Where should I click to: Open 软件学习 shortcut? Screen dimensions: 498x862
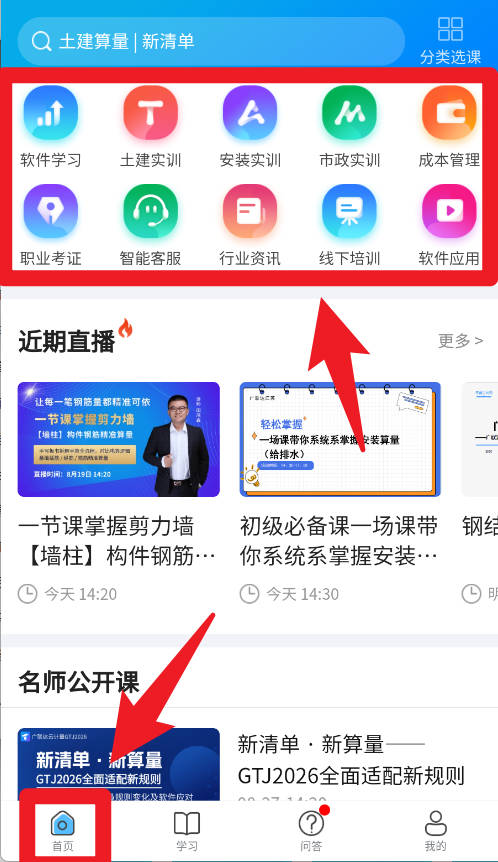[51, 127]
